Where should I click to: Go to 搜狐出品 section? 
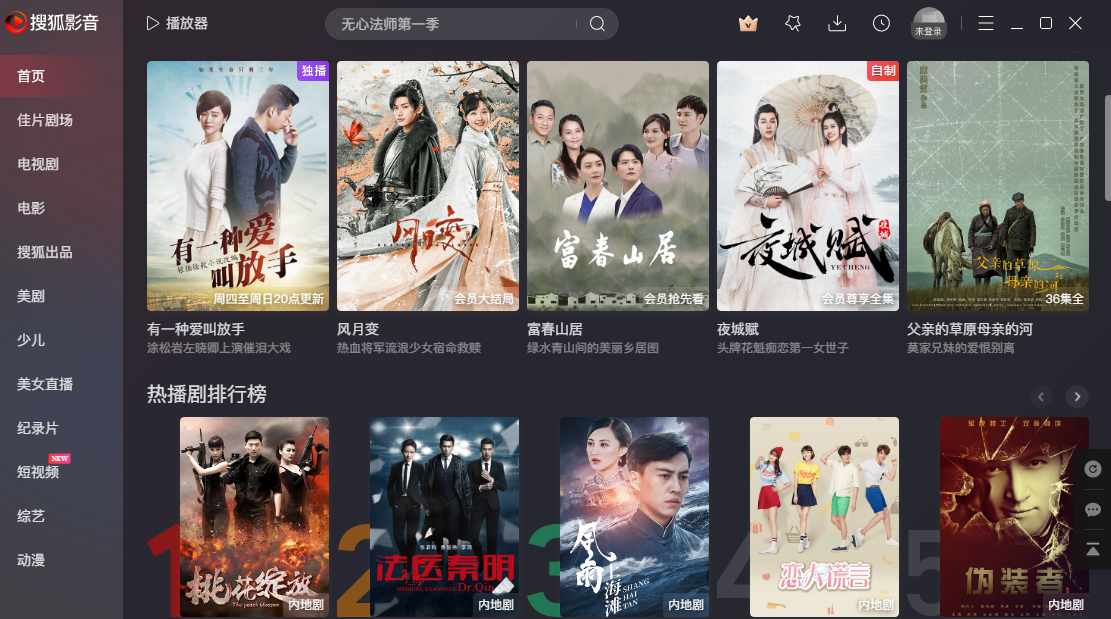(45, 252)
